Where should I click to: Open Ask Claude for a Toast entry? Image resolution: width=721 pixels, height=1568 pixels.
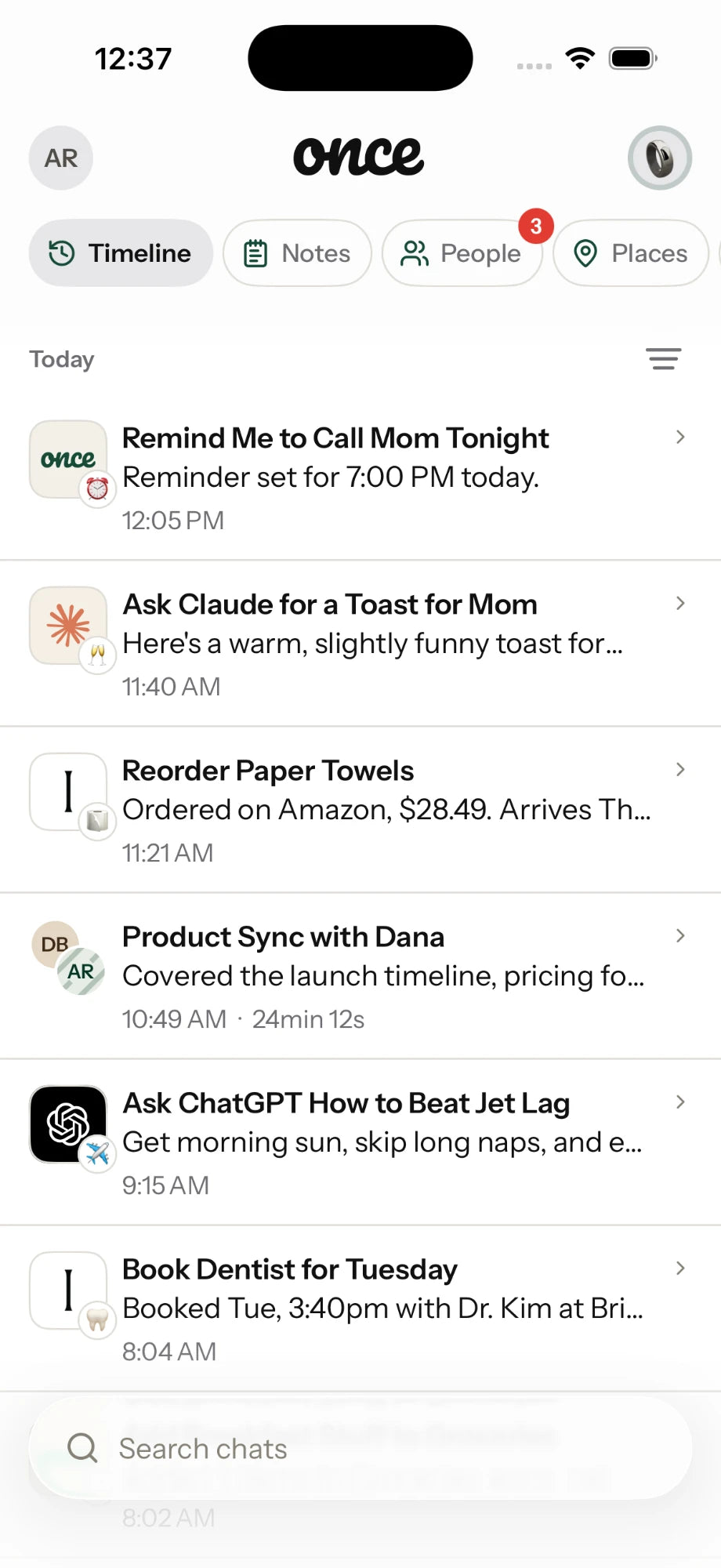pos(360,644)
